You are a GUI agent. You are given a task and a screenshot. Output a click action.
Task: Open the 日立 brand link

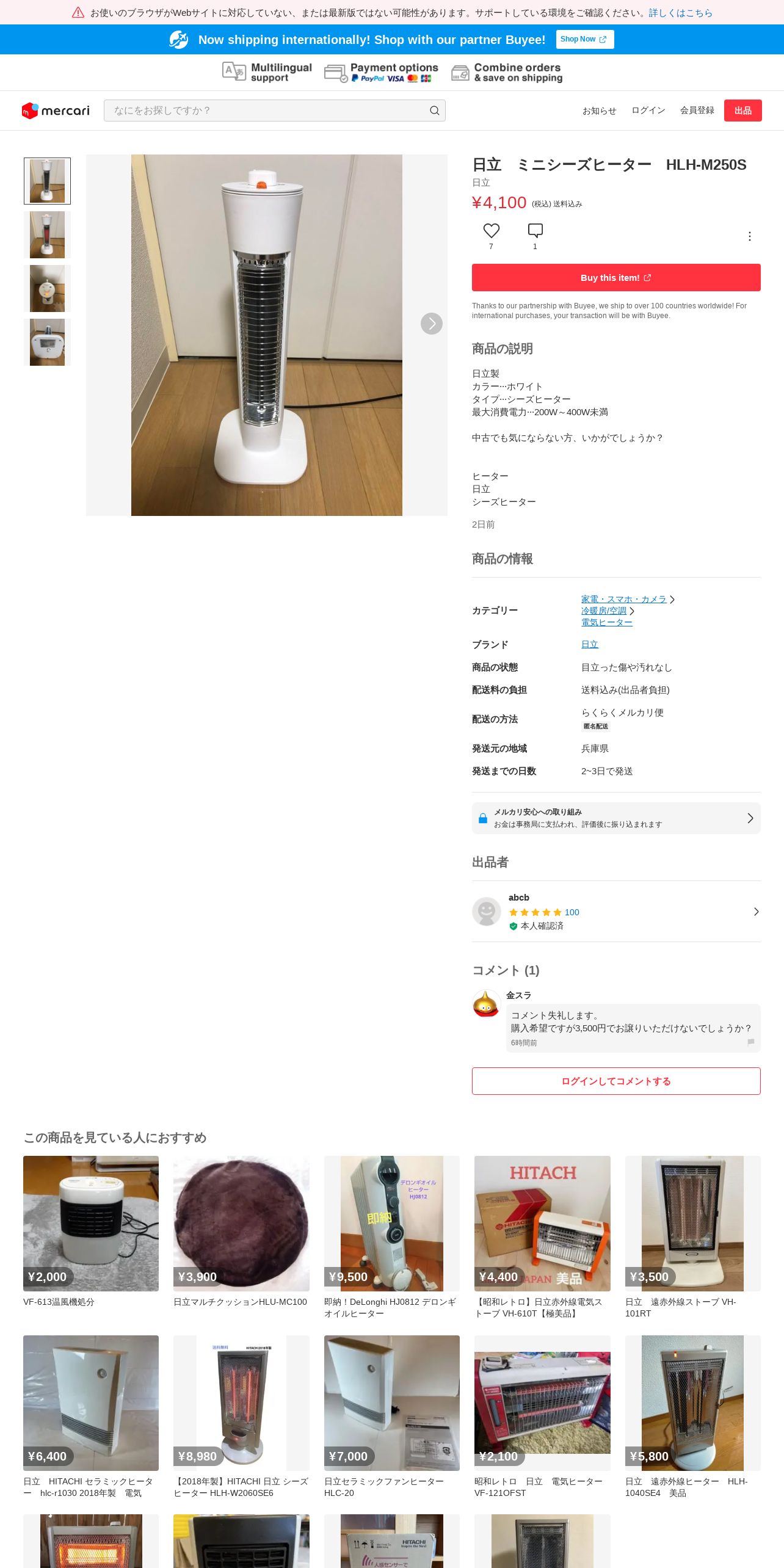589,644
